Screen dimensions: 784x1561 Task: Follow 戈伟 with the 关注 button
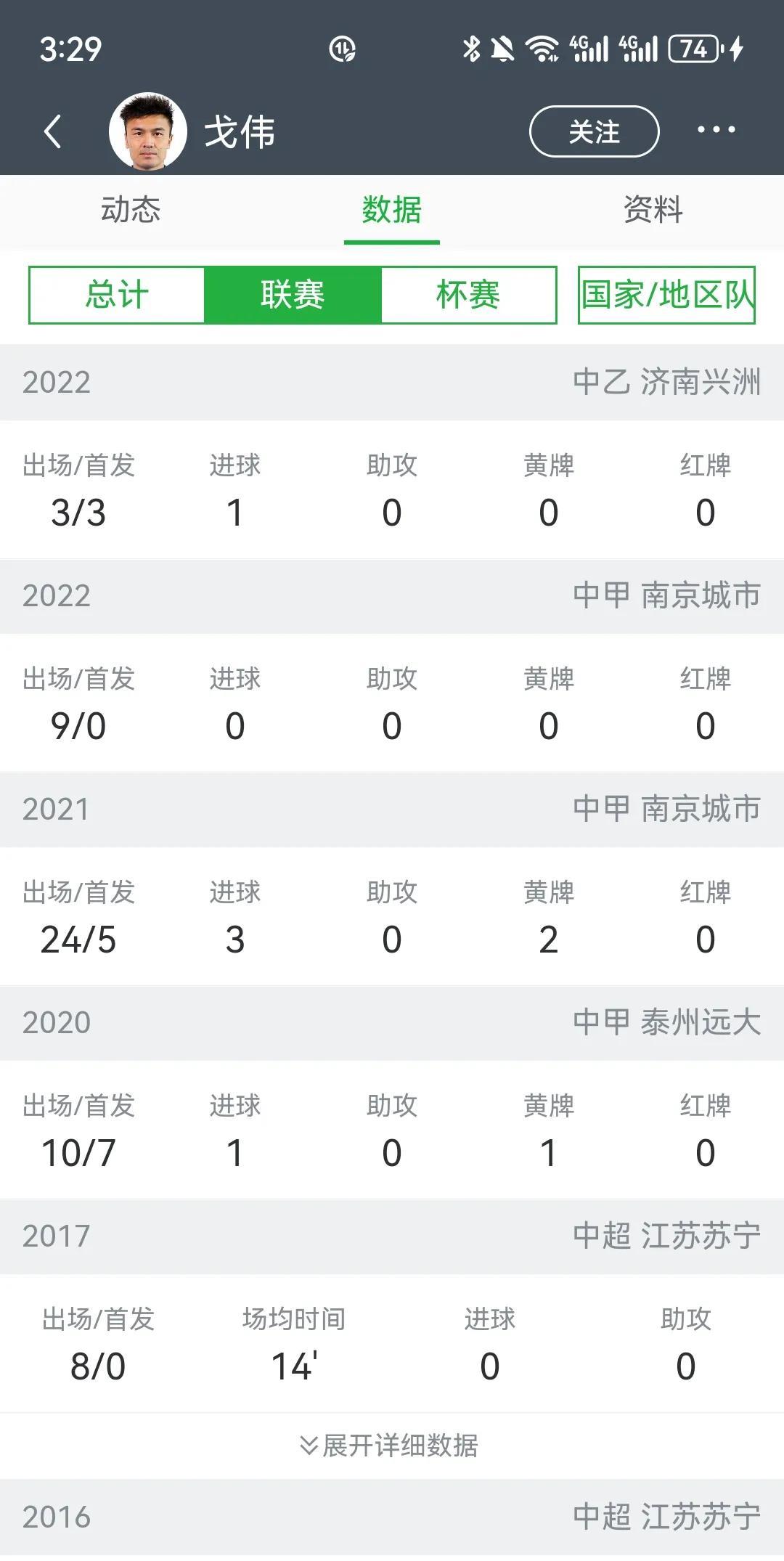coord(594,131)
